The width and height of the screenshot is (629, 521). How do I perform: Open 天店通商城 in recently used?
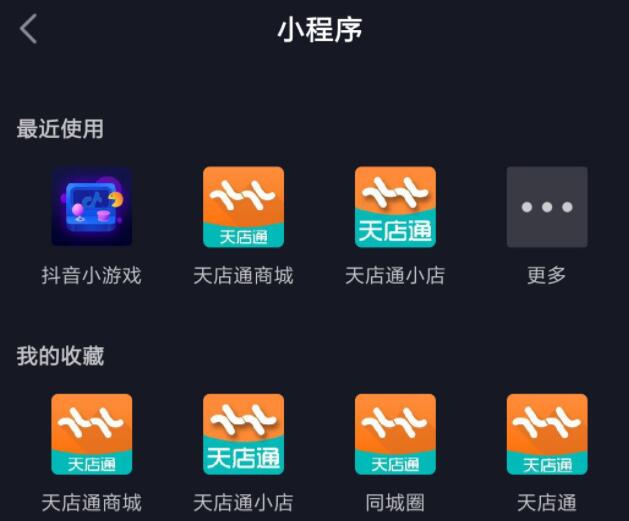(243, 207)
